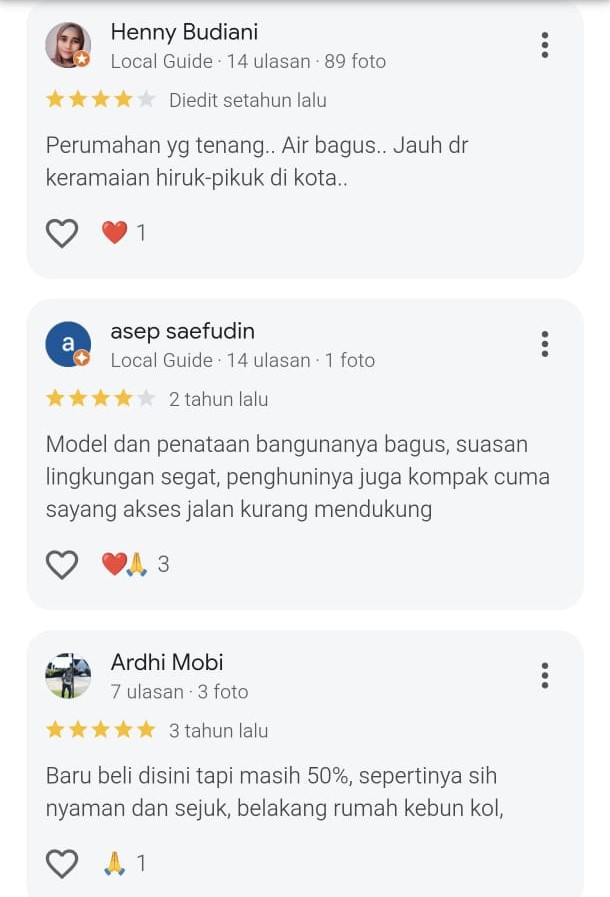Like Henny Budiani's review with the heart

62,233
